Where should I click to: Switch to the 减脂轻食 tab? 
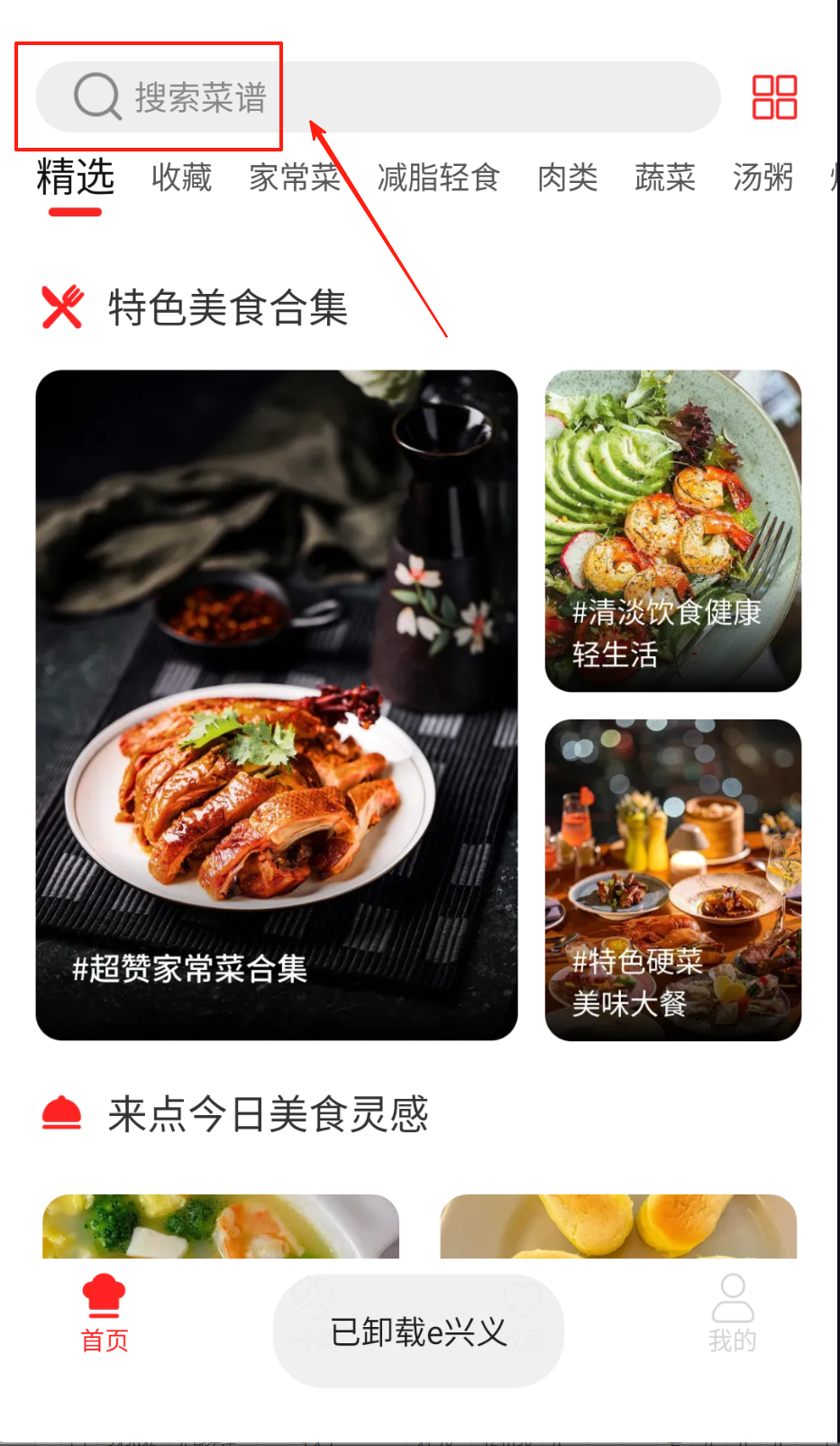point(439,178)
